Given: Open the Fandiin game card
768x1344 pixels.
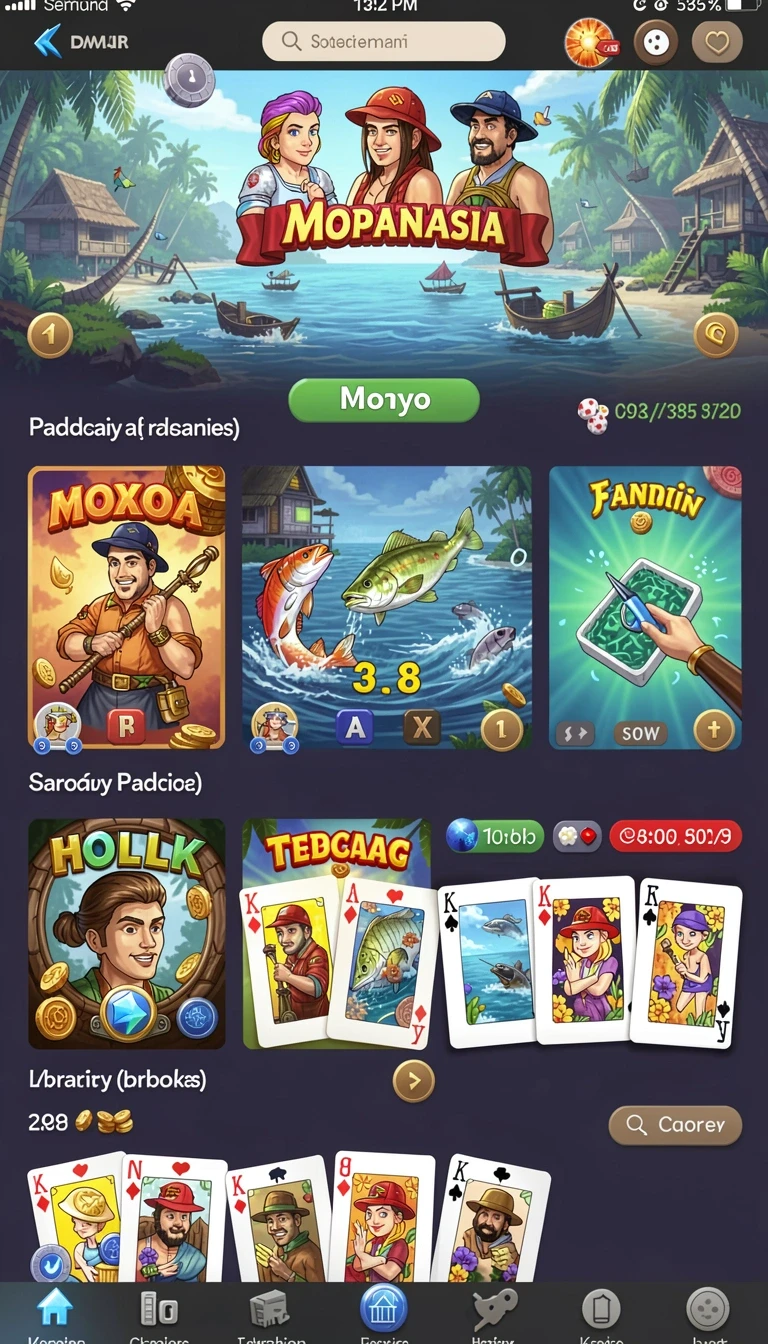Looking at the screenshot, I should click(645, 608).
